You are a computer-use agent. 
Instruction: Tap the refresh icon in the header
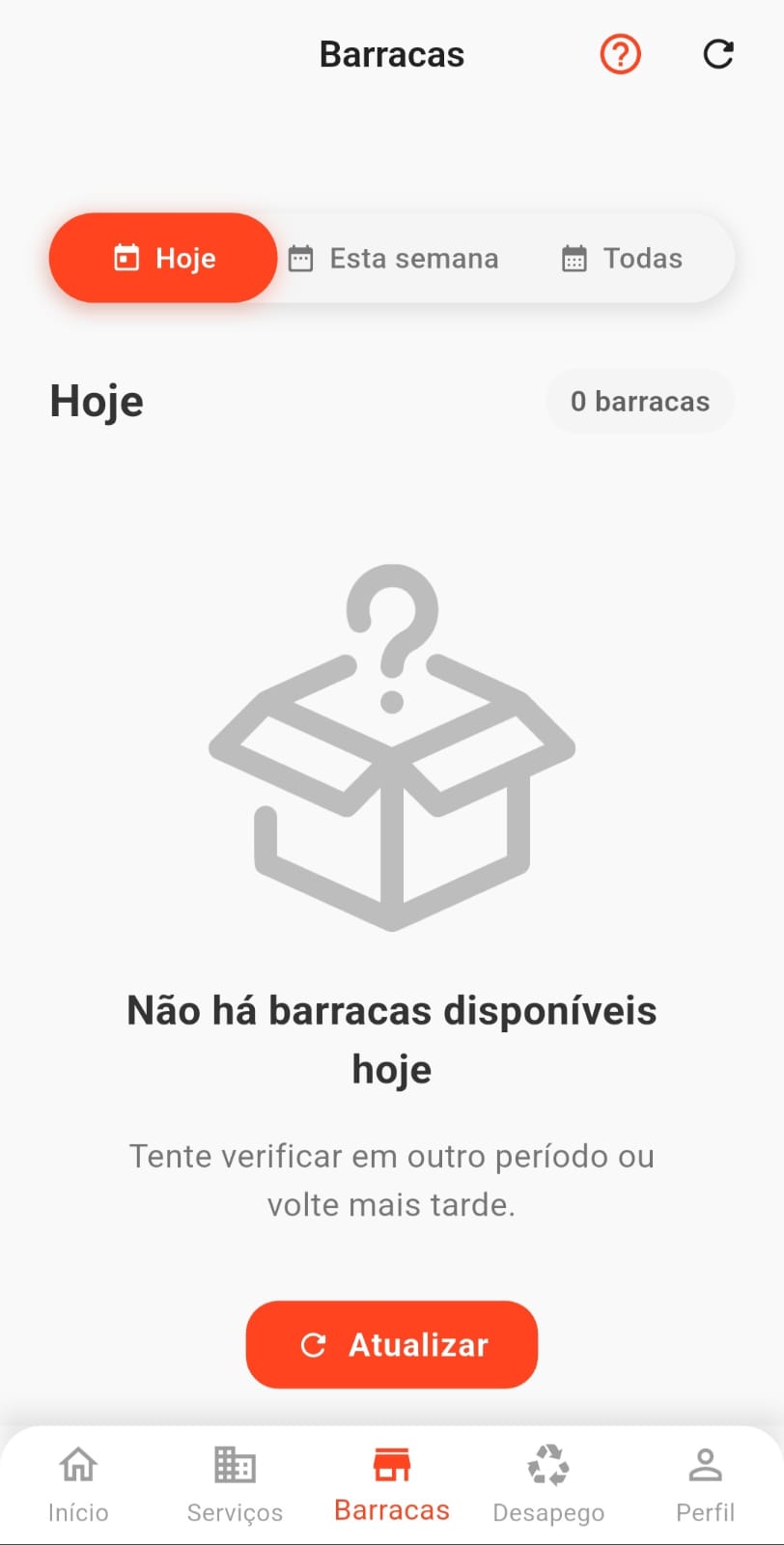point(718,54)
